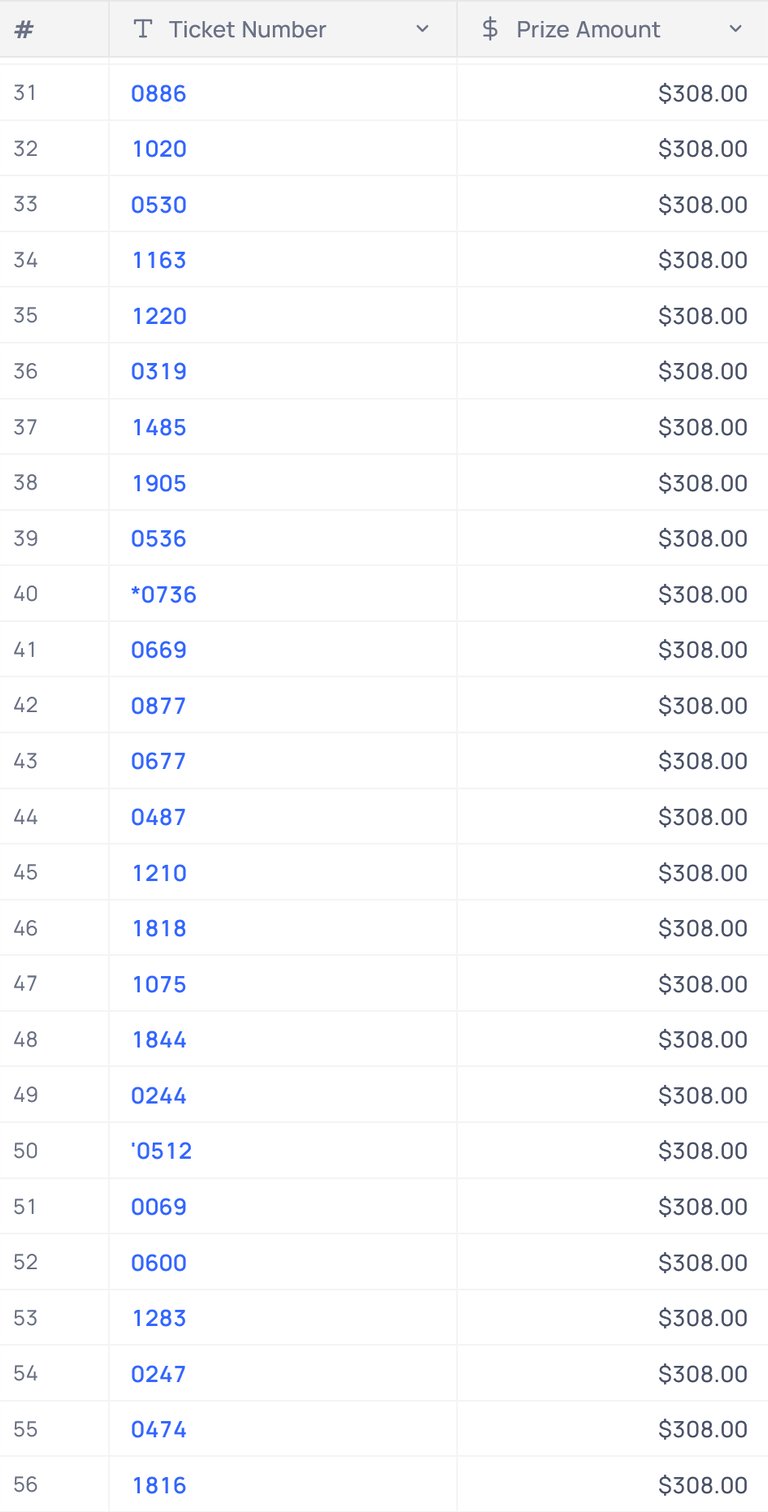Image resolution: width=768 pixels, height=1512 pixels.
Task: Open the Prize Amount column dropdown
Action: click(x=736, y=29)
